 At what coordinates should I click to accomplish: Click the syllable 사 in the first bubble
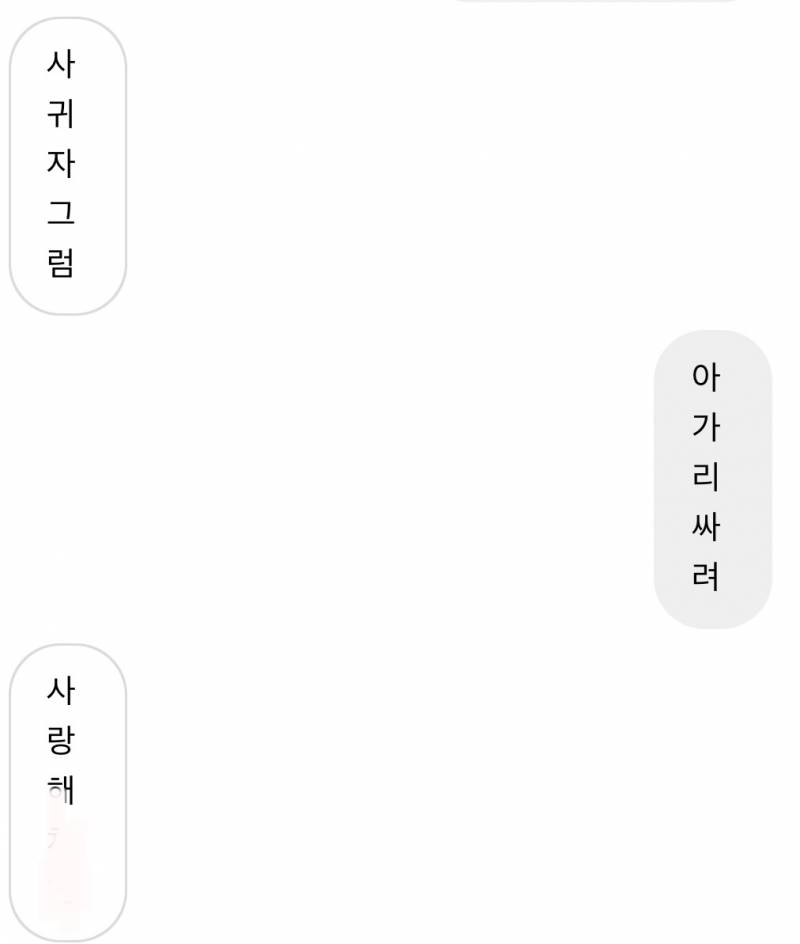tap(56, 63)
